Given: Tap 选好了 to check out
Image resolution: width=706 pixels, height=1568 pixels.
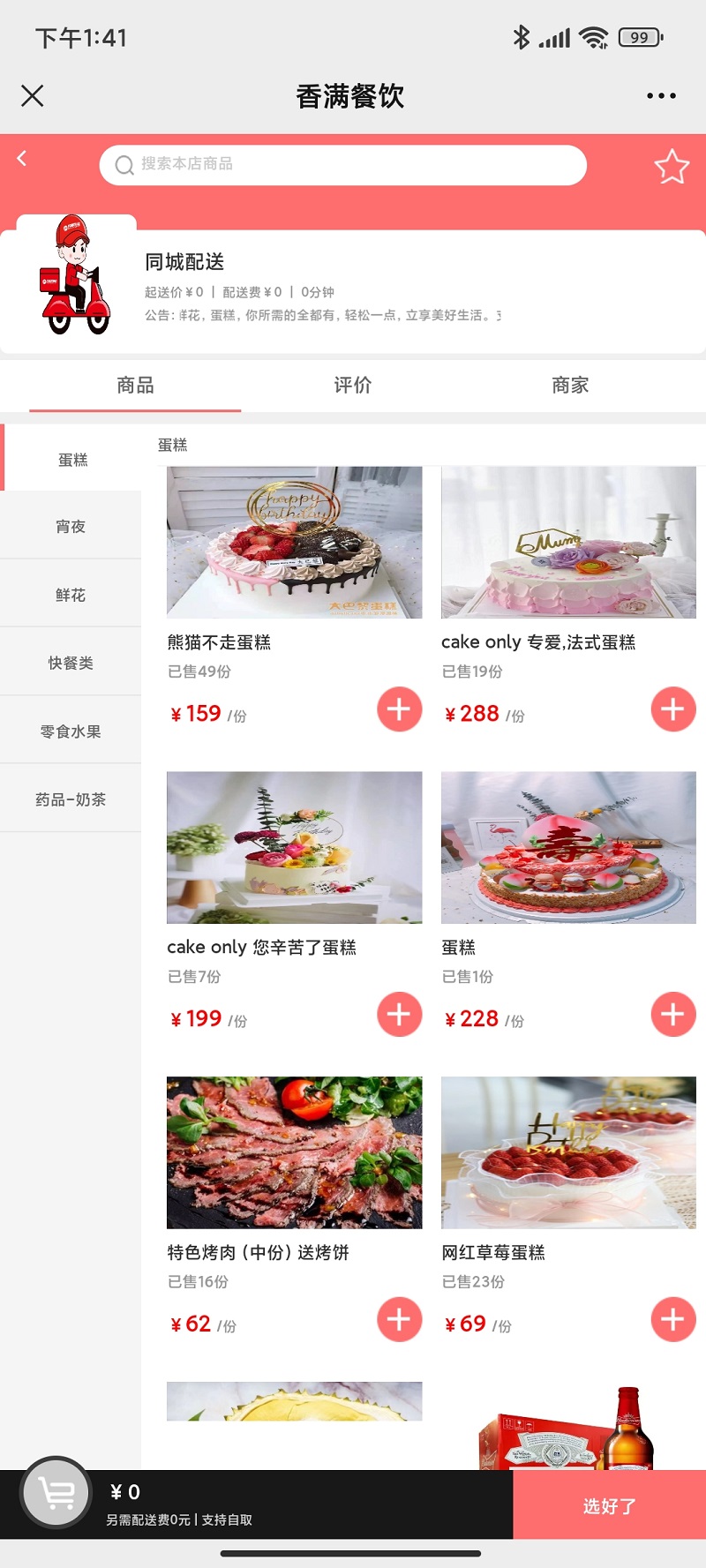Looking at the screenshot, I should (x=609, y=1505).
